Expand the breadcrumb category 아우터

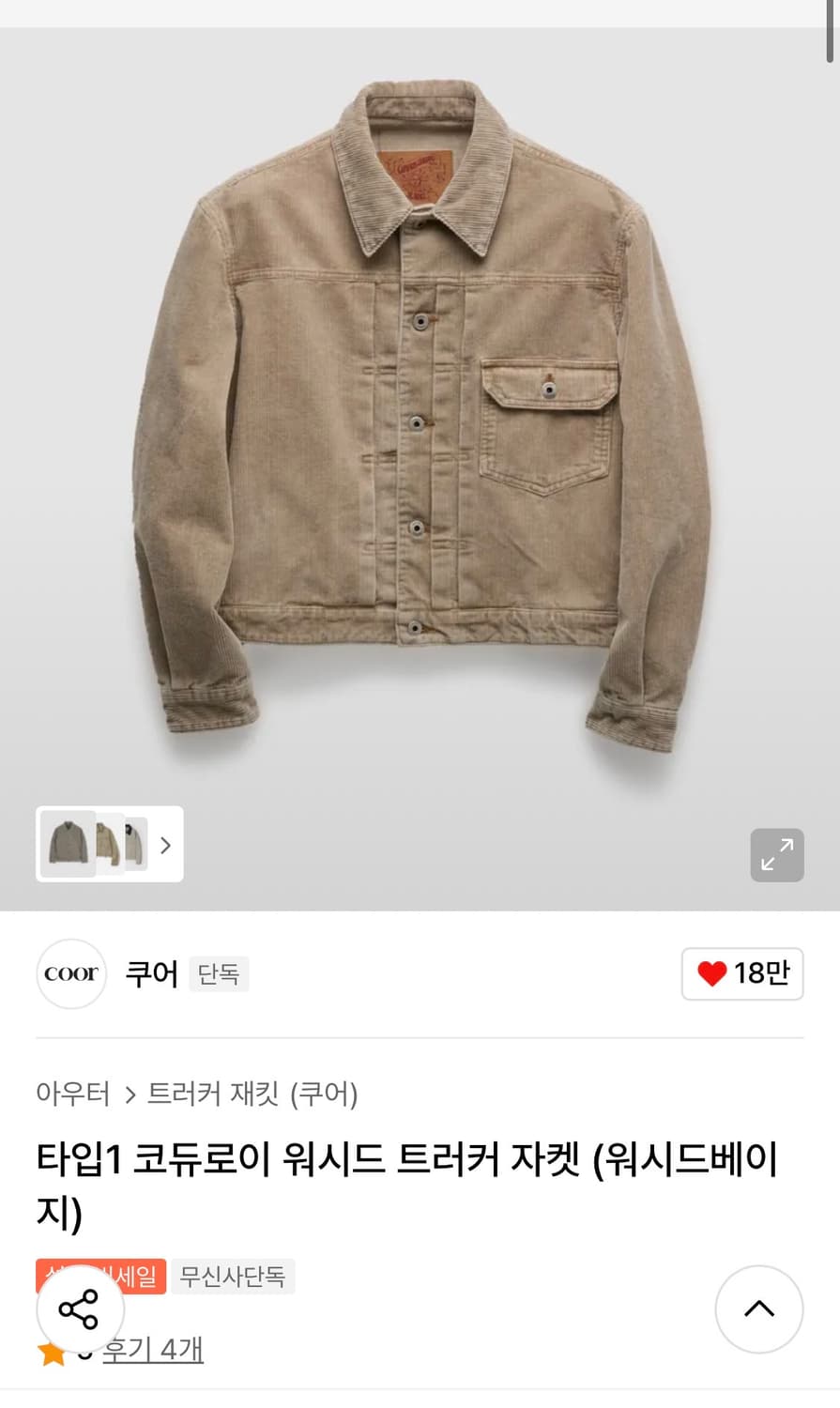pyautogui.click(x=74, y=1094)
